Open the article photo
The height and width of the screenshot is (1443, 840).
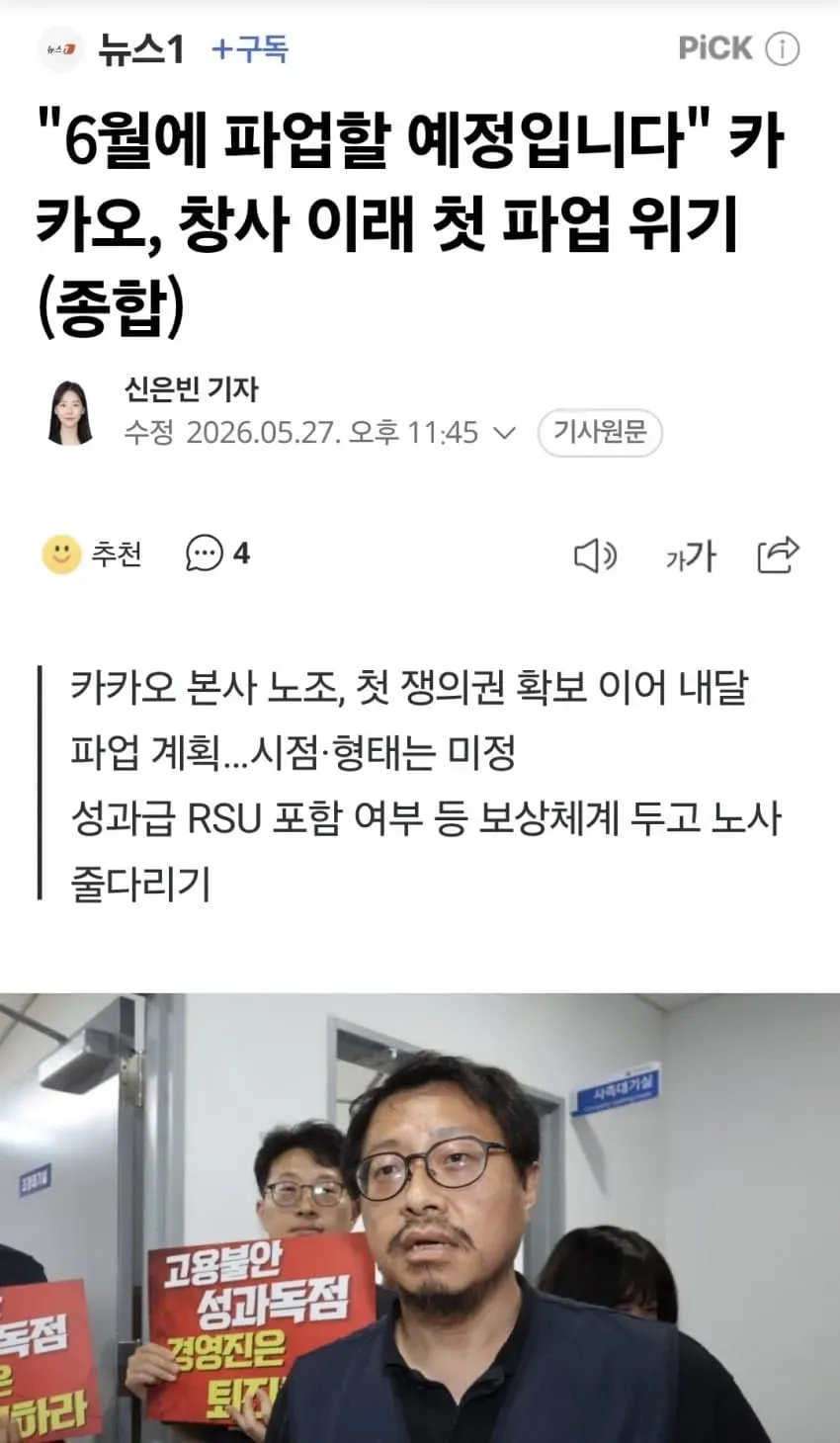[420, 1218]
